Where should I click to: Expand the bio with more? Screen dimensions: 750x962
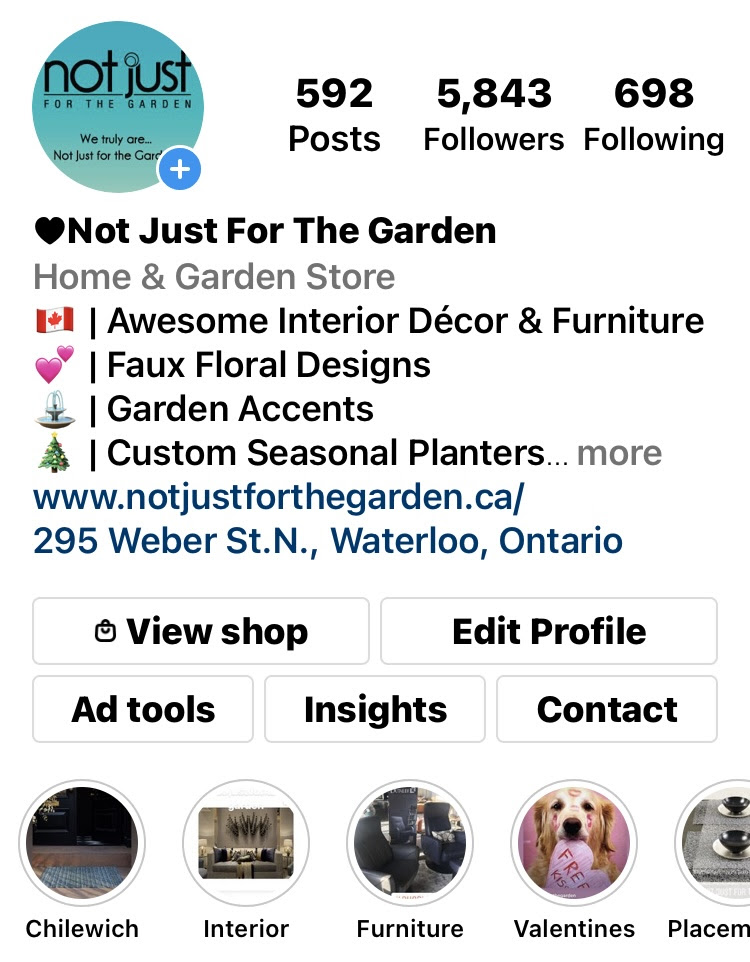(x=619, y=453)
